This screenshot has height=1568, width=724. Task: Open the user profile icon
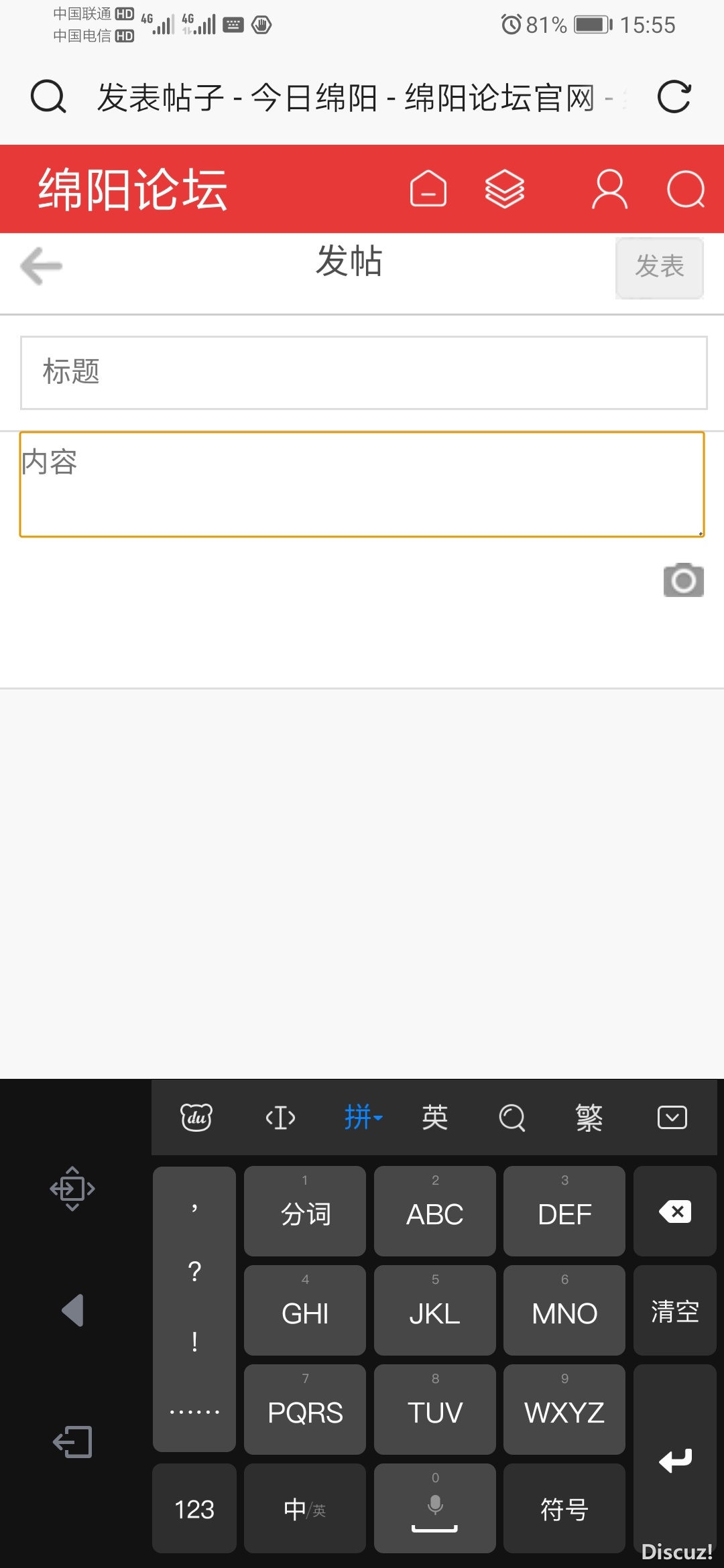click(609, 189)
